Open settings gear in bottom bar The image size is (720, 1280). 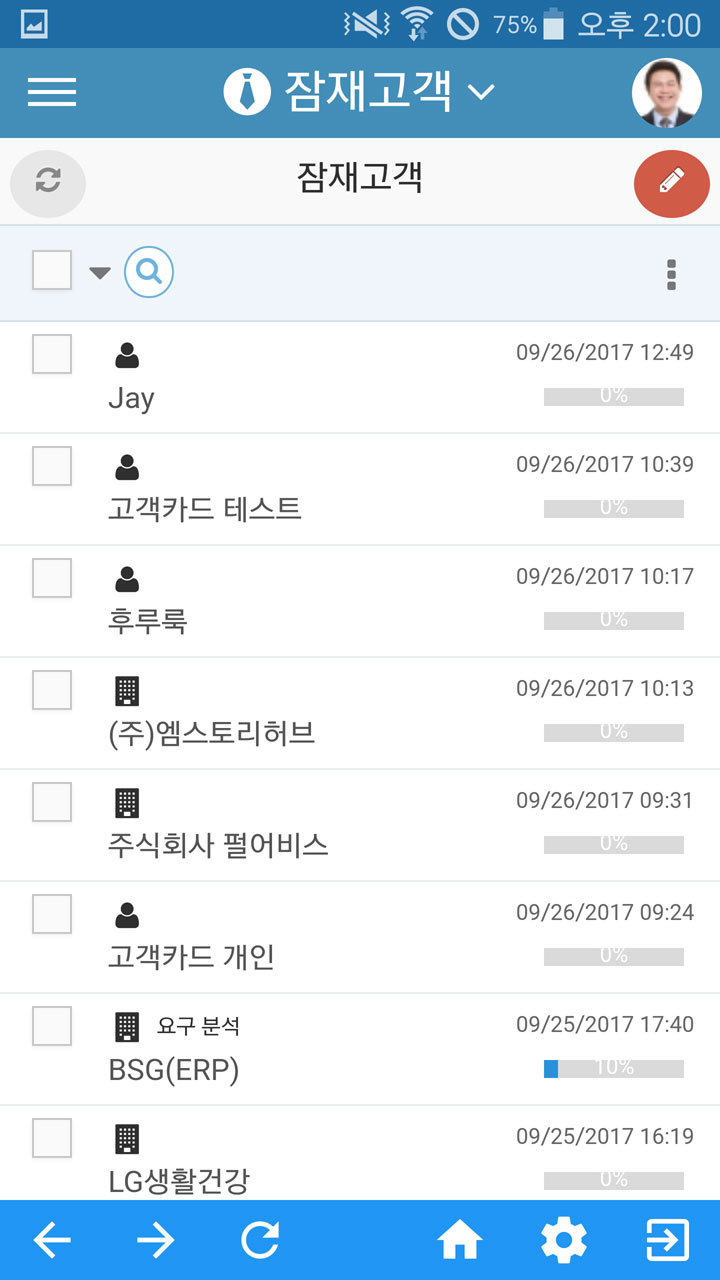(x=564, y=1241)
